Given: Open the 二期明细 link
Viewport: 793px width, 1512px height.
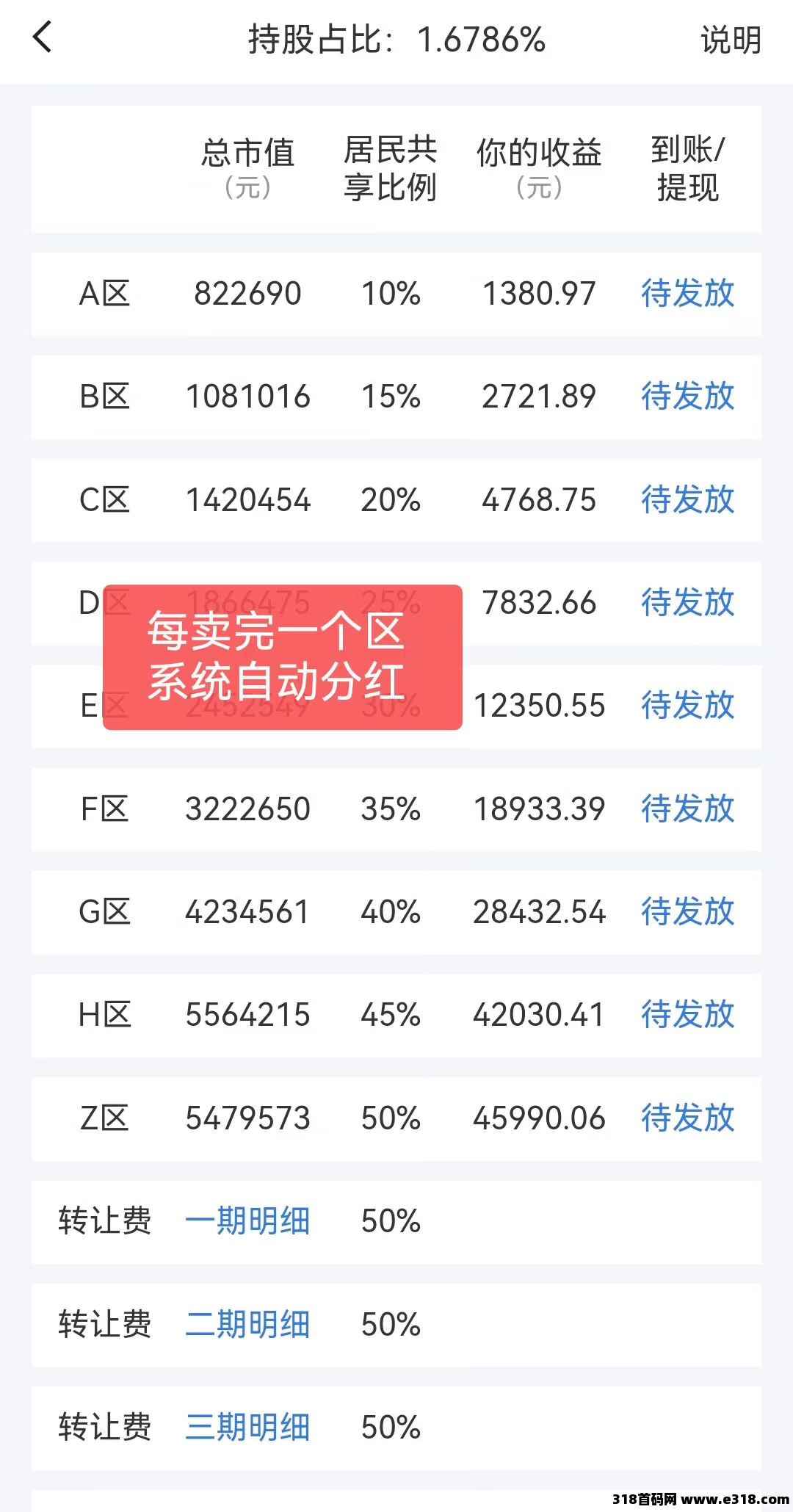Looking at the screenshot, I should point(247,1325).
